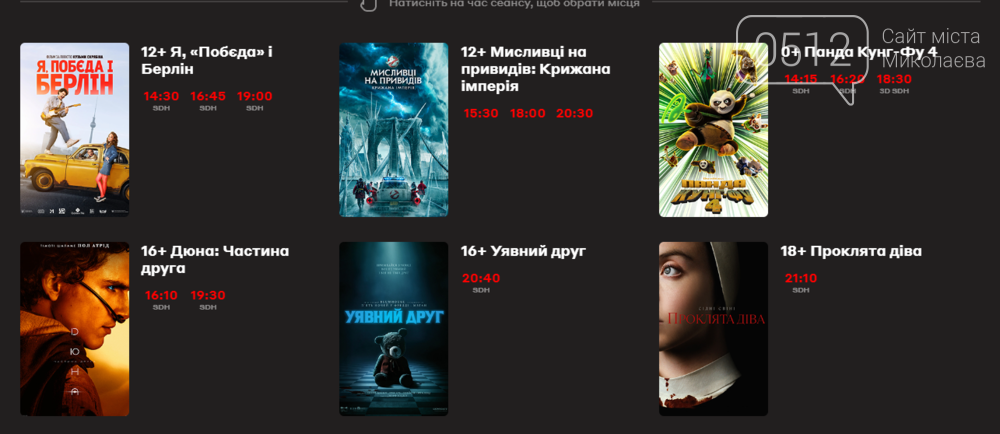Open the Уявний друг poster

394,328
